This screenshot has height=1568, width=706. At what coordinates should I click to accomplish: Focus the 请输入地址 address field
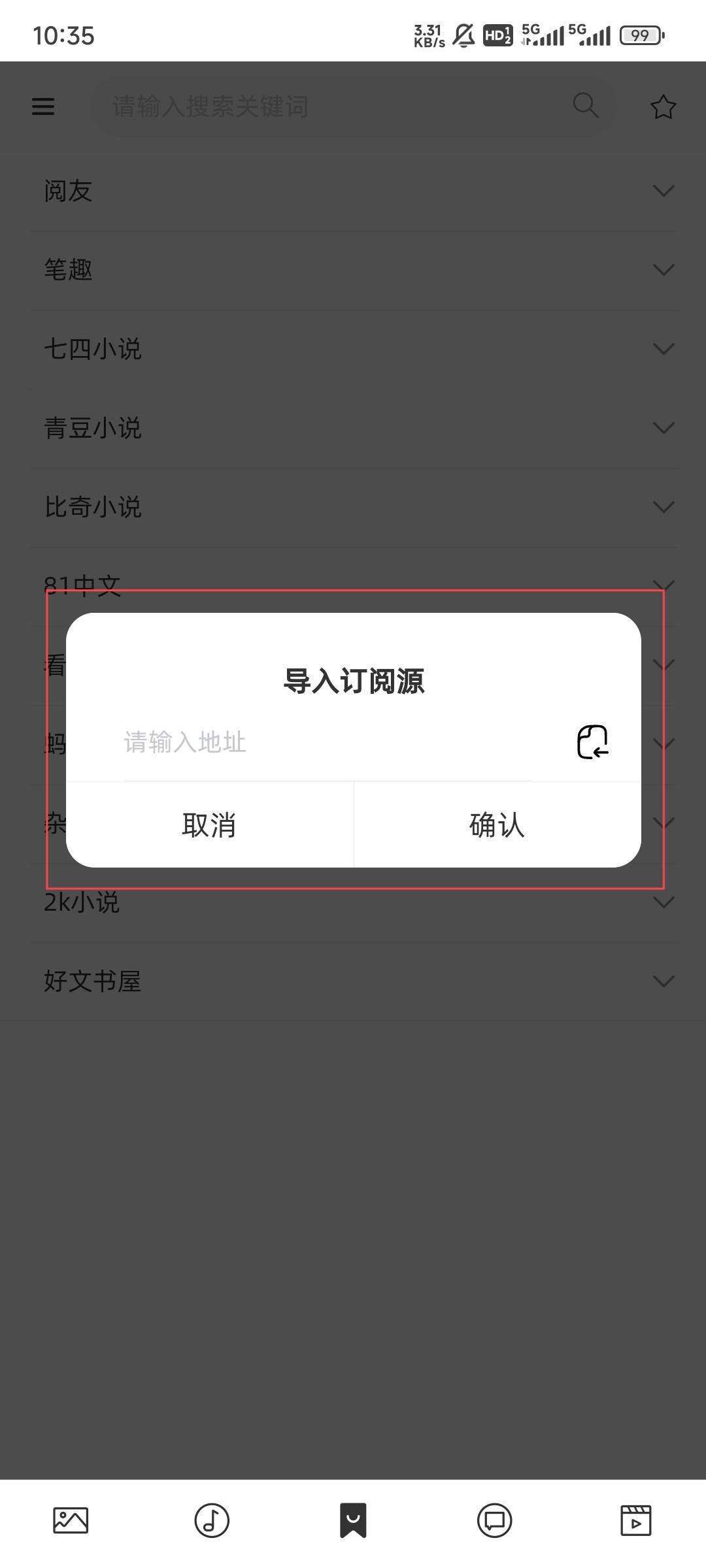point(327,743)
